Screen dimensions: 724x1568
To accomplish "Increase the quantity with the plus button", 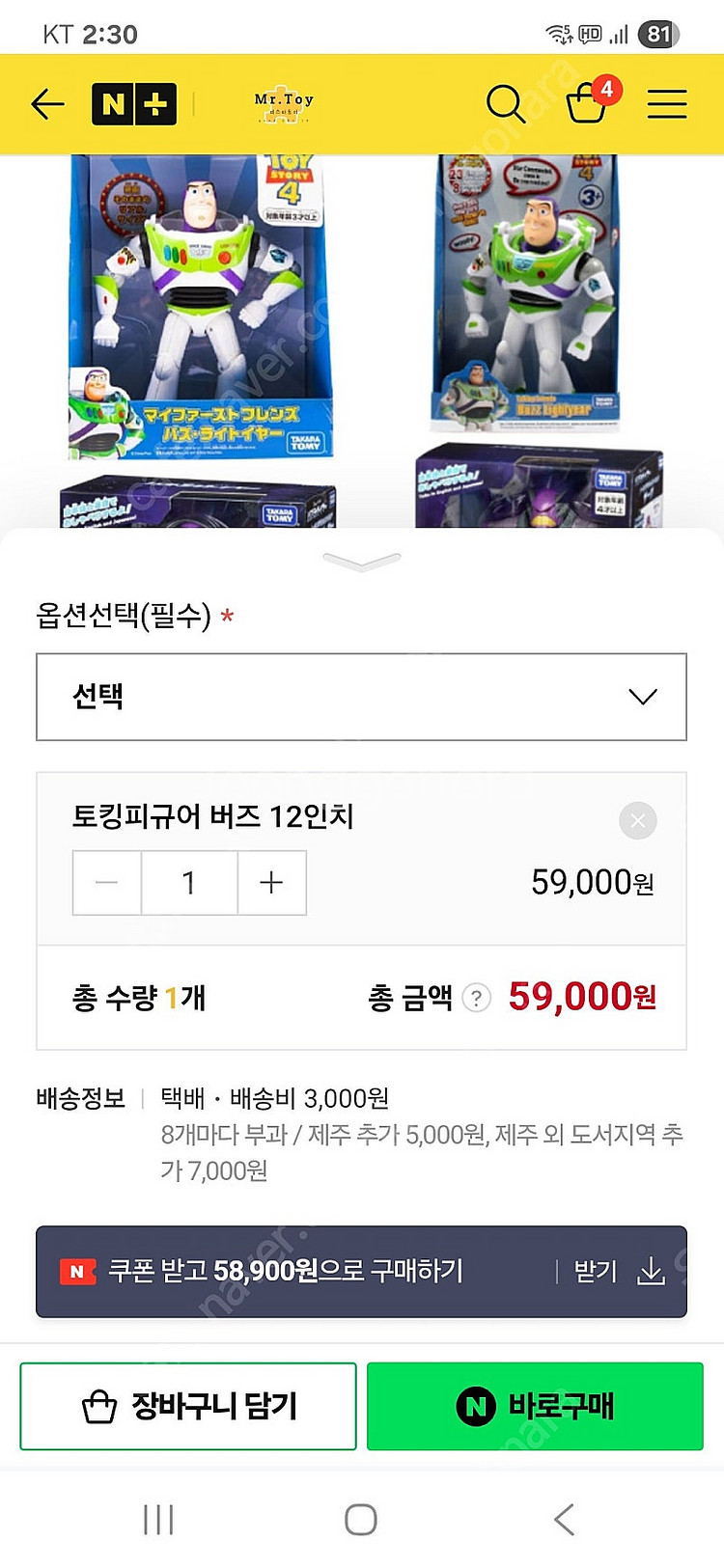I will 271,882.
